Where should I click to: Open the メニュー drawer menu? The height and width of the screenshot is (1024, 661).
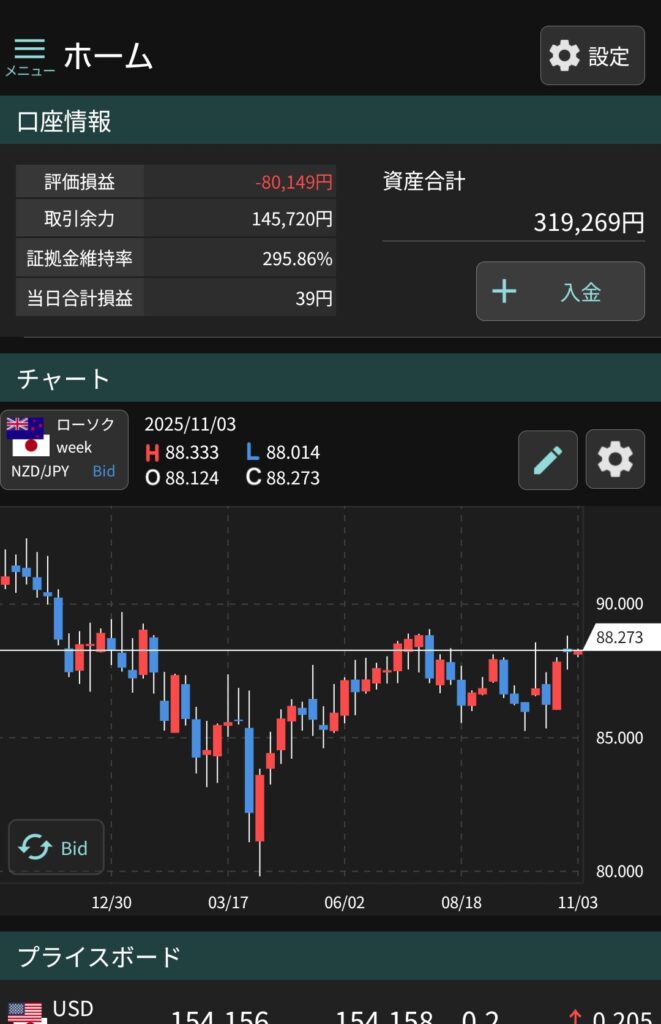(30, 56)
